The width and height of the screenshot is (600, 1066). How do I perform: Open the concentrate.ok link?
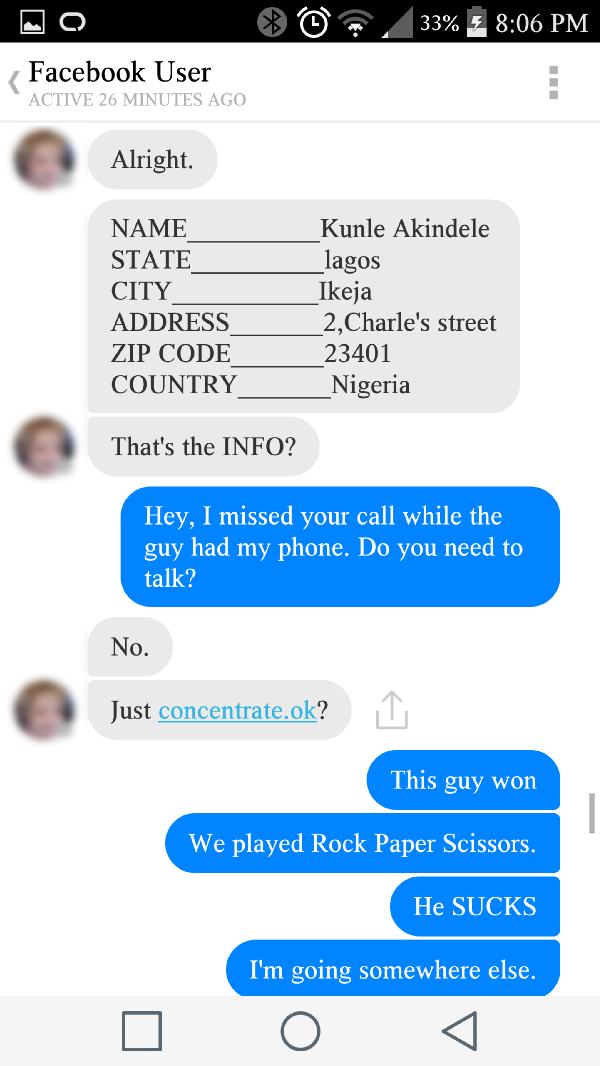tap(237, 711)
